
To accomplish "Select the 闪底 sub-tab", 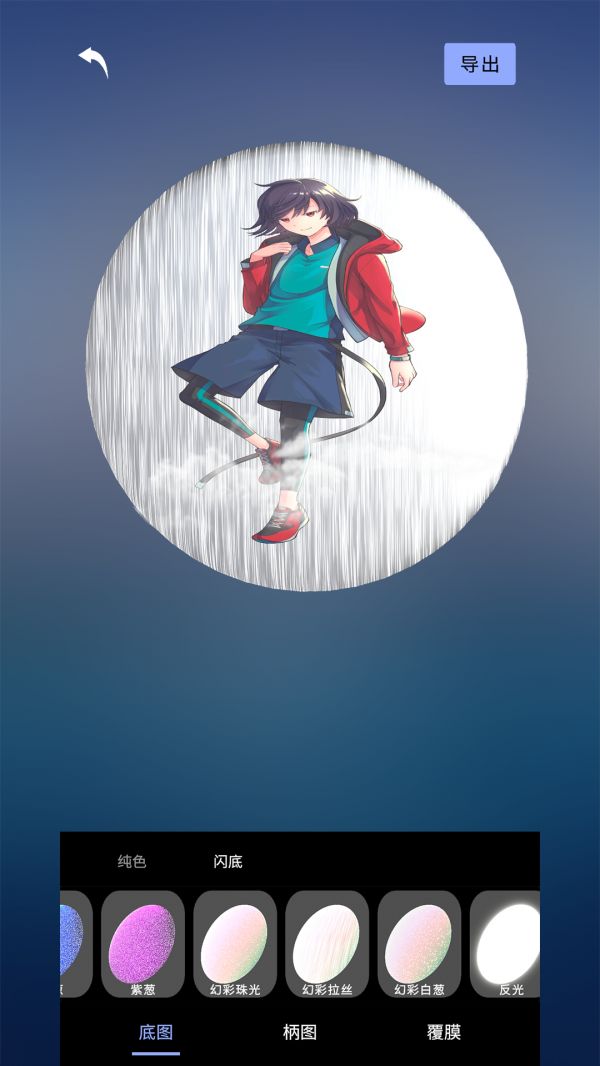I will [228, 861].
